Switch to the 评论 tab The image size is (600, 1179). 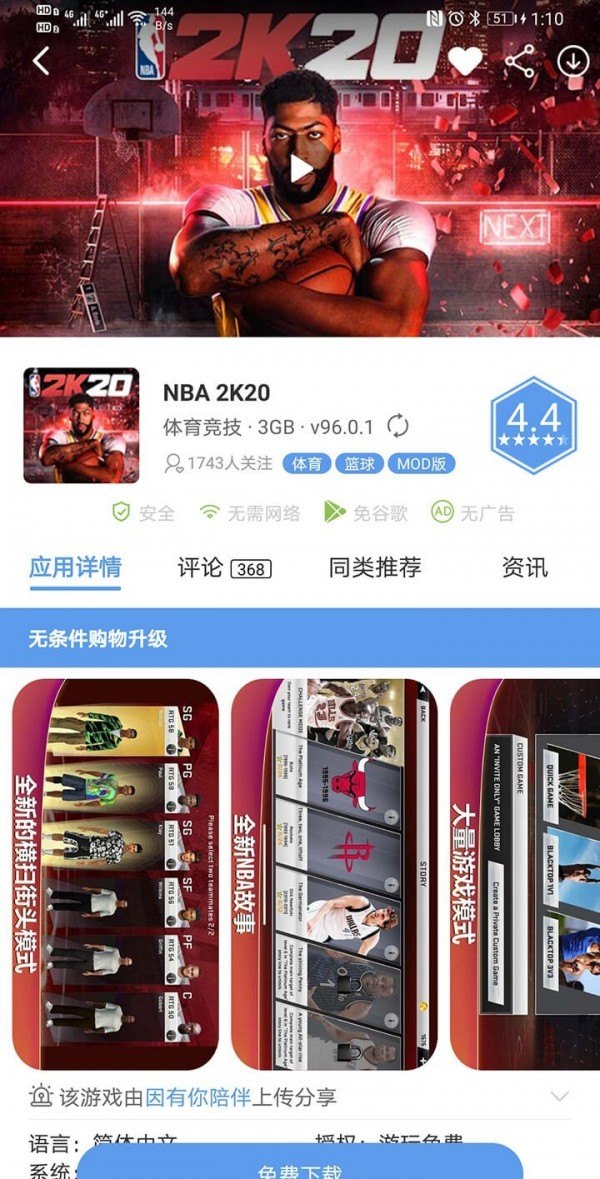click(224, 568)
